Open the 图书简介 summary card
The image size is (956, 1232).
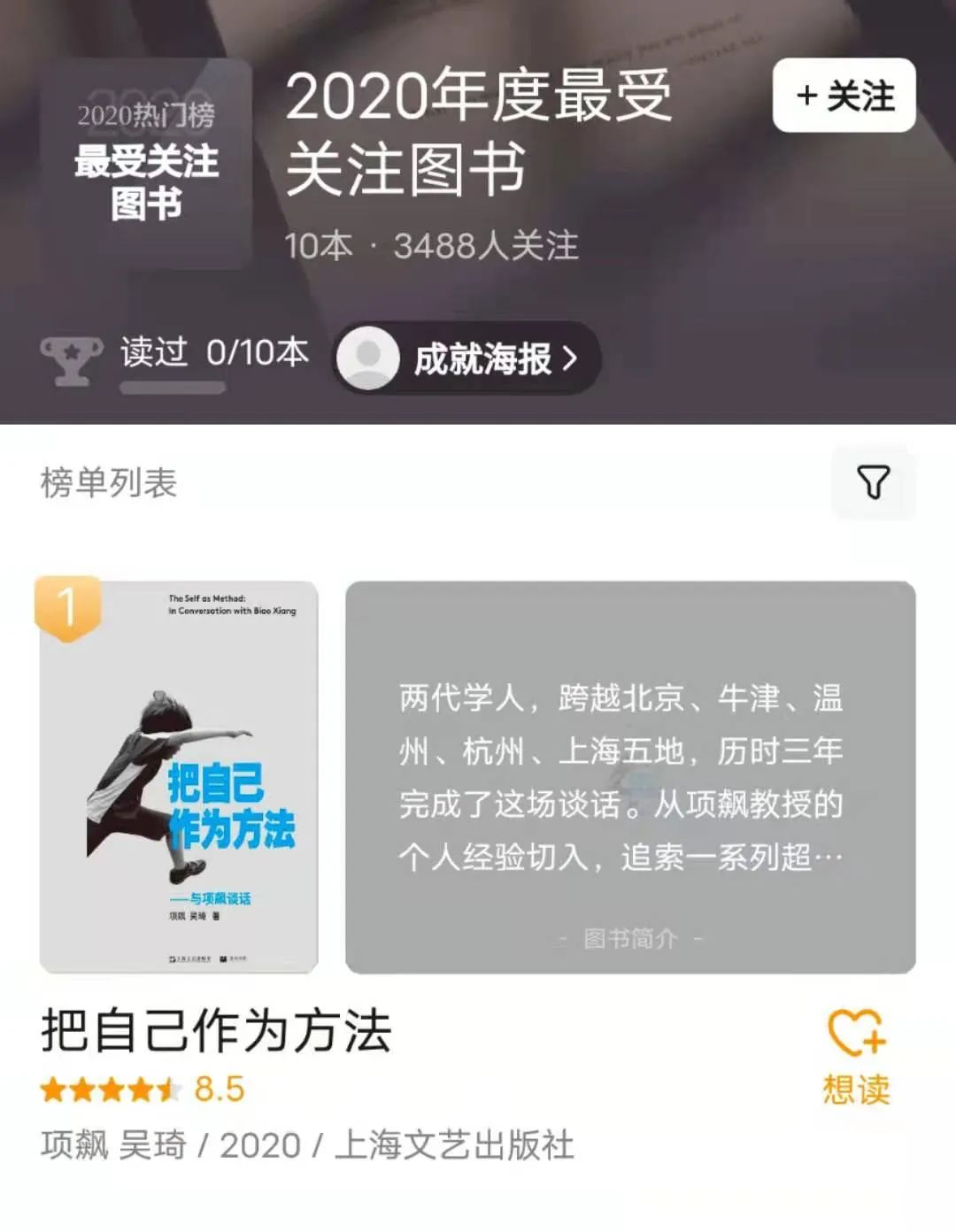click(x=630, y=777)
